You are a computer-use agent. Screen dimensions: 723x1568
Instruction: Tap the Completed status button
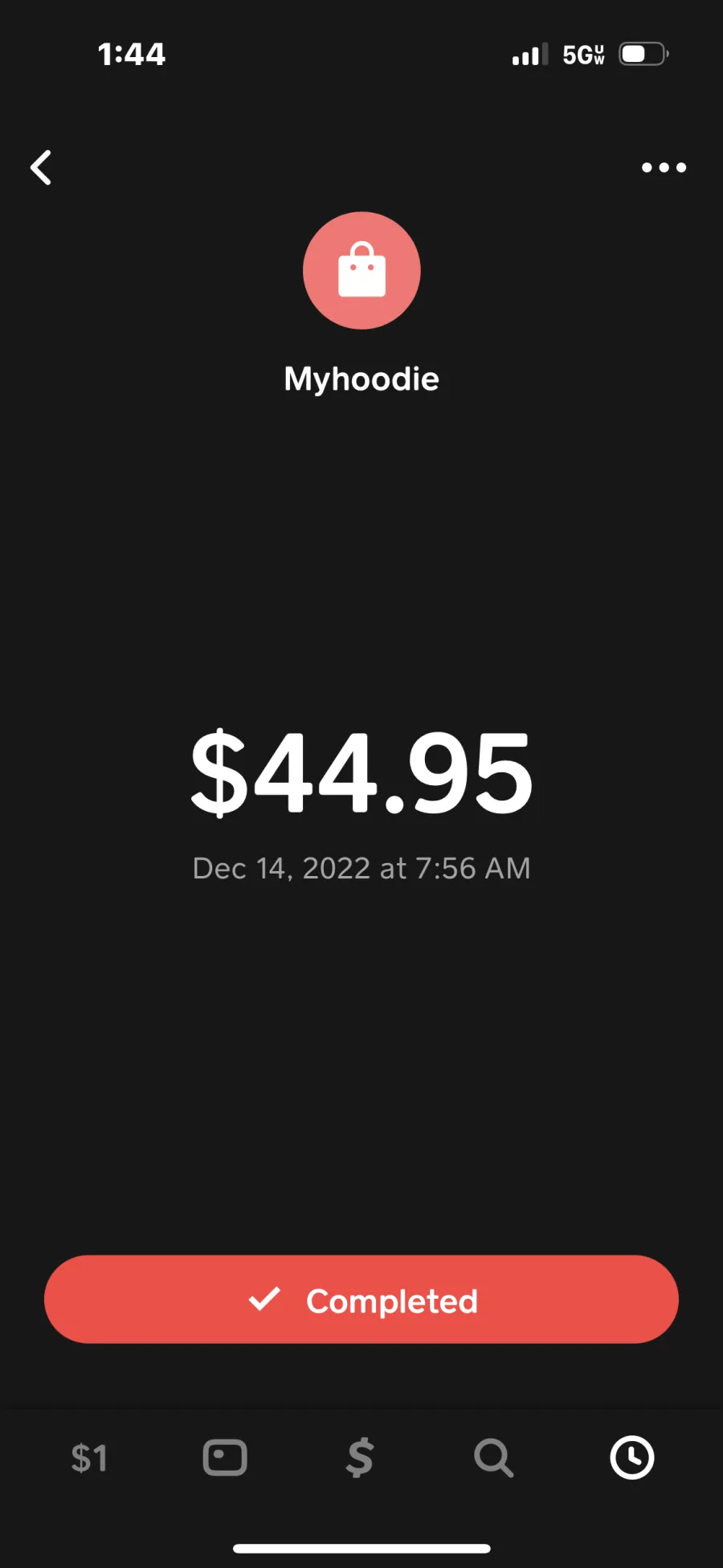pos(361,1299)
